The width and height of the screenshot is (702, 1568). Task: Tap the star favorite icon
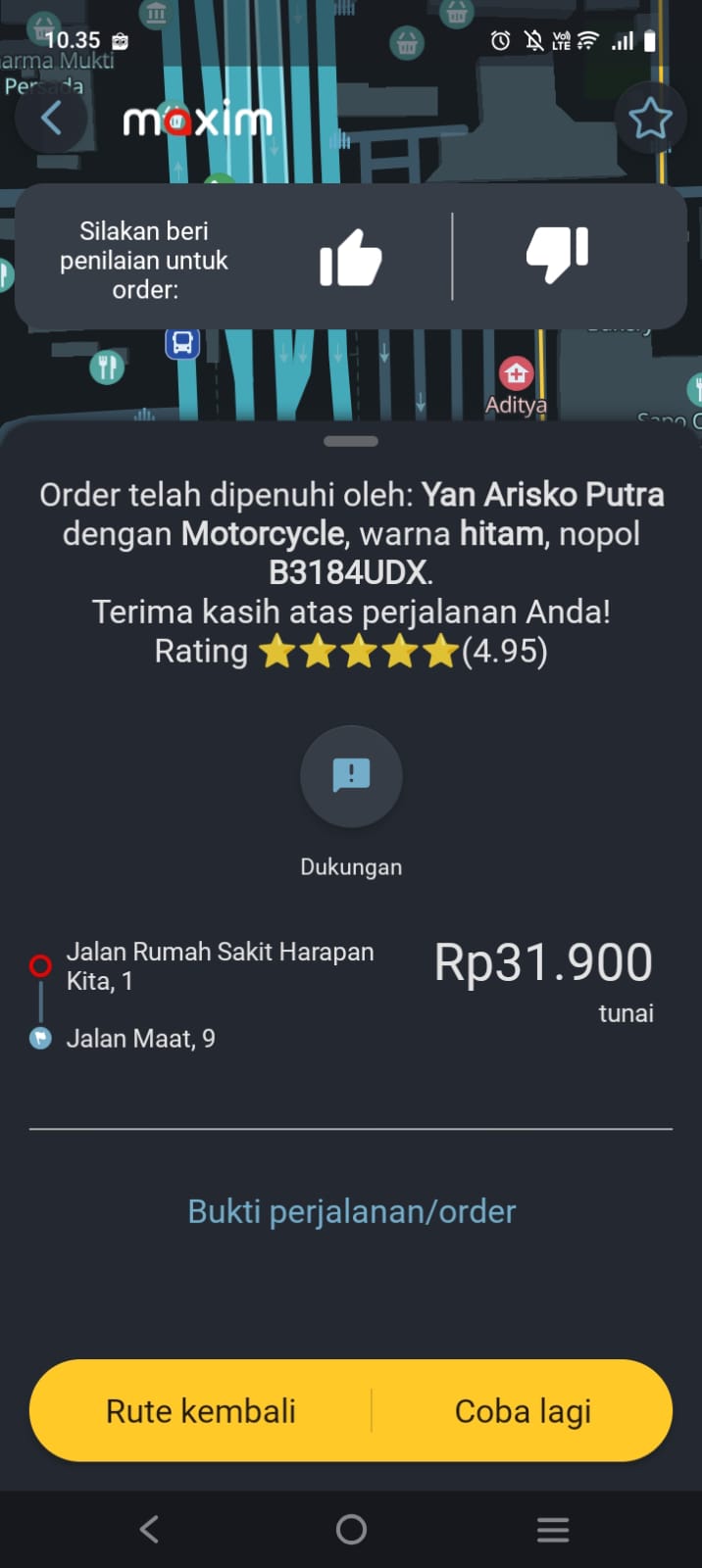(x=649, y=120)
